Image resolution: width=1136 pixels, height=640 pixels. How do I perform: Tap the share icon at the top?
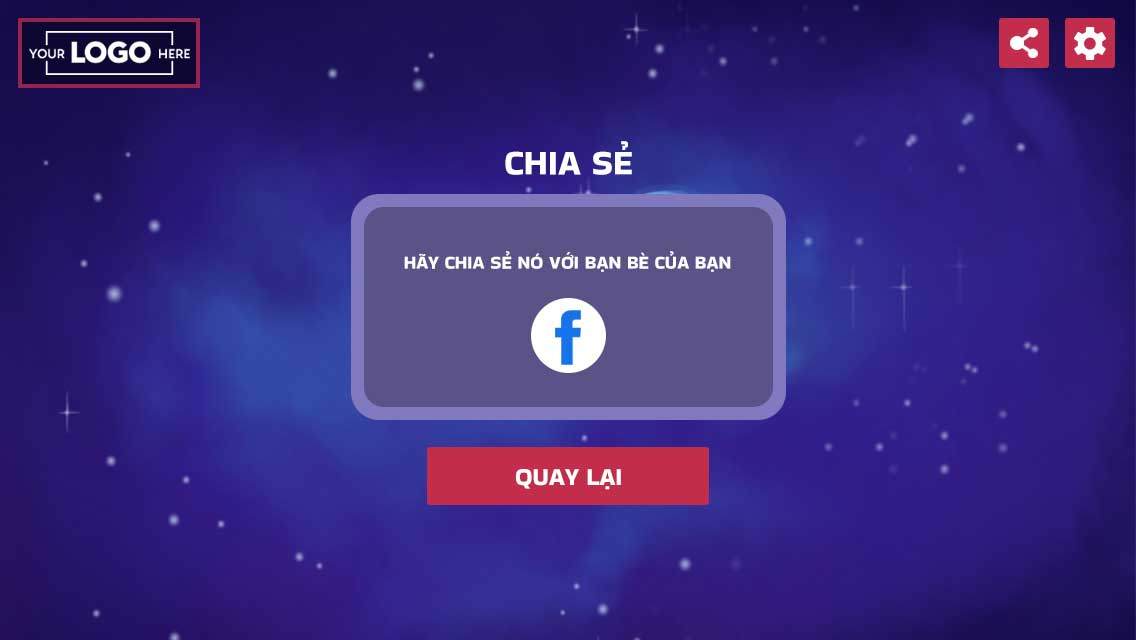[1023, 43]
